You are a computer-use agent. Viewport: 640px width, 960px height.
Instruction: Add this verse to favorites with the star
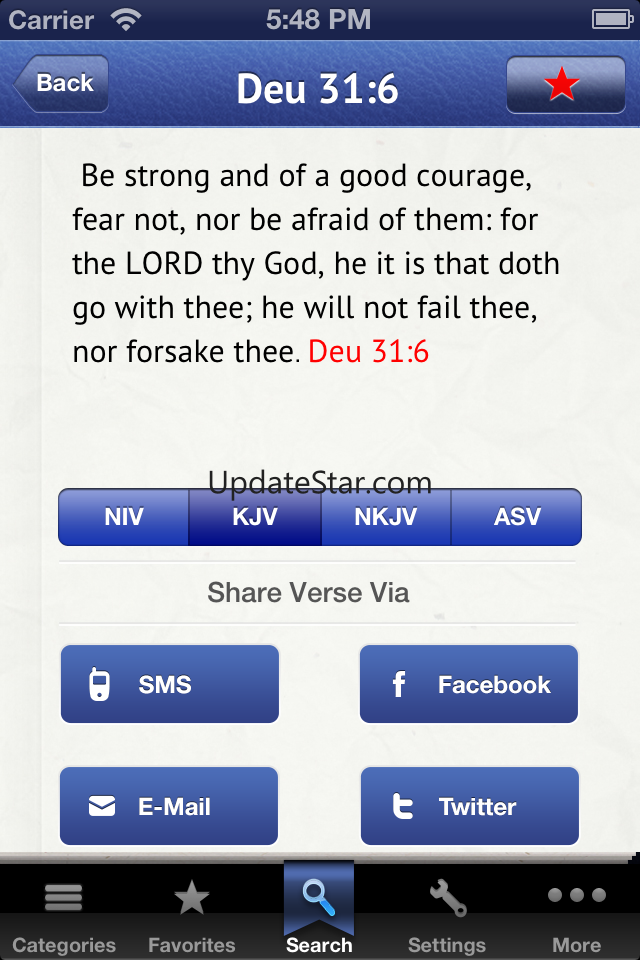[x=565, y=85]
